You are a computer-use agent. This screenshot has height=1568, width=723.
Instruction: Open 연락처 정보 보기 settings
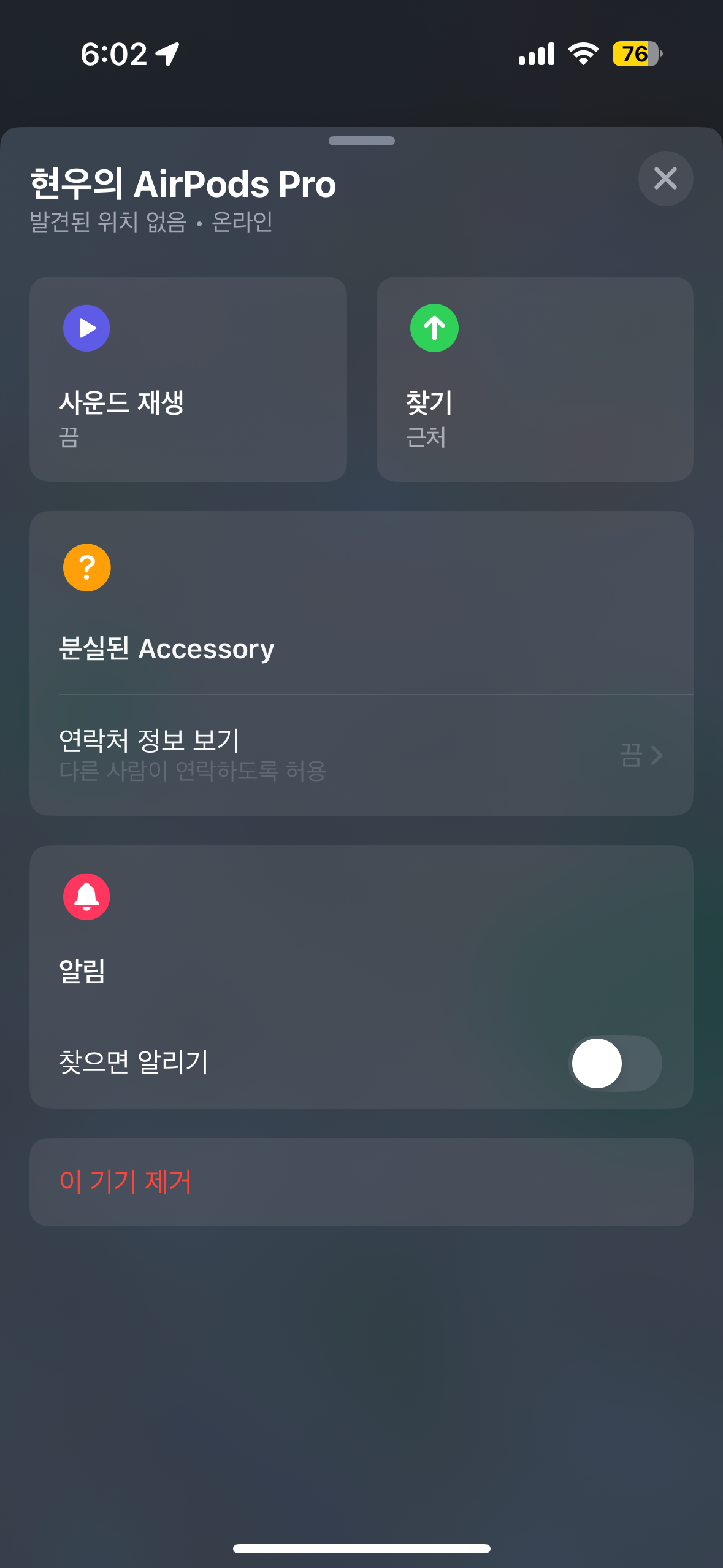pos(361,755)
